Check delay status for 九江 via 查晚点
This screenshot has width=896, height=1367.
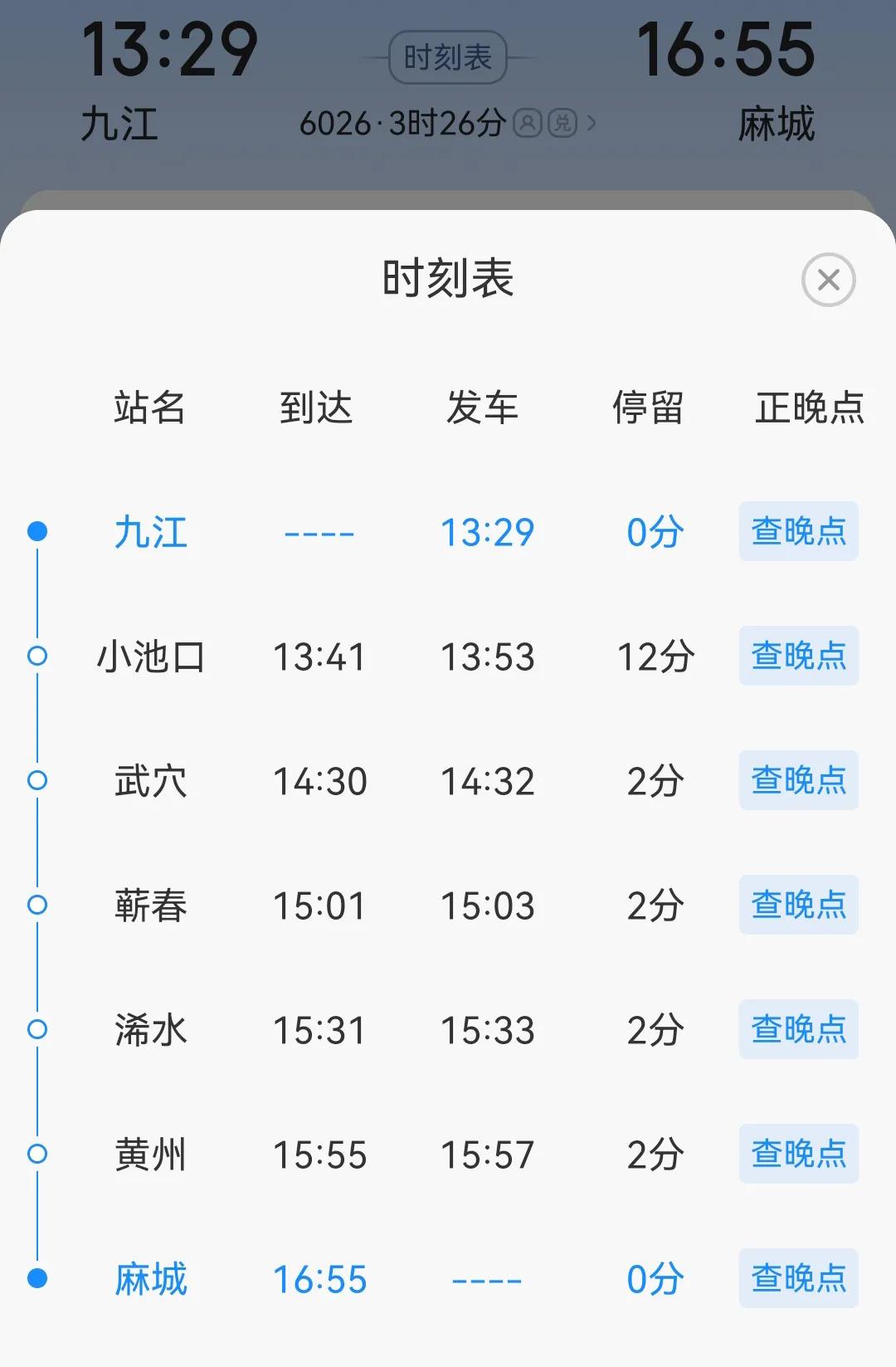tap(798, 532)
